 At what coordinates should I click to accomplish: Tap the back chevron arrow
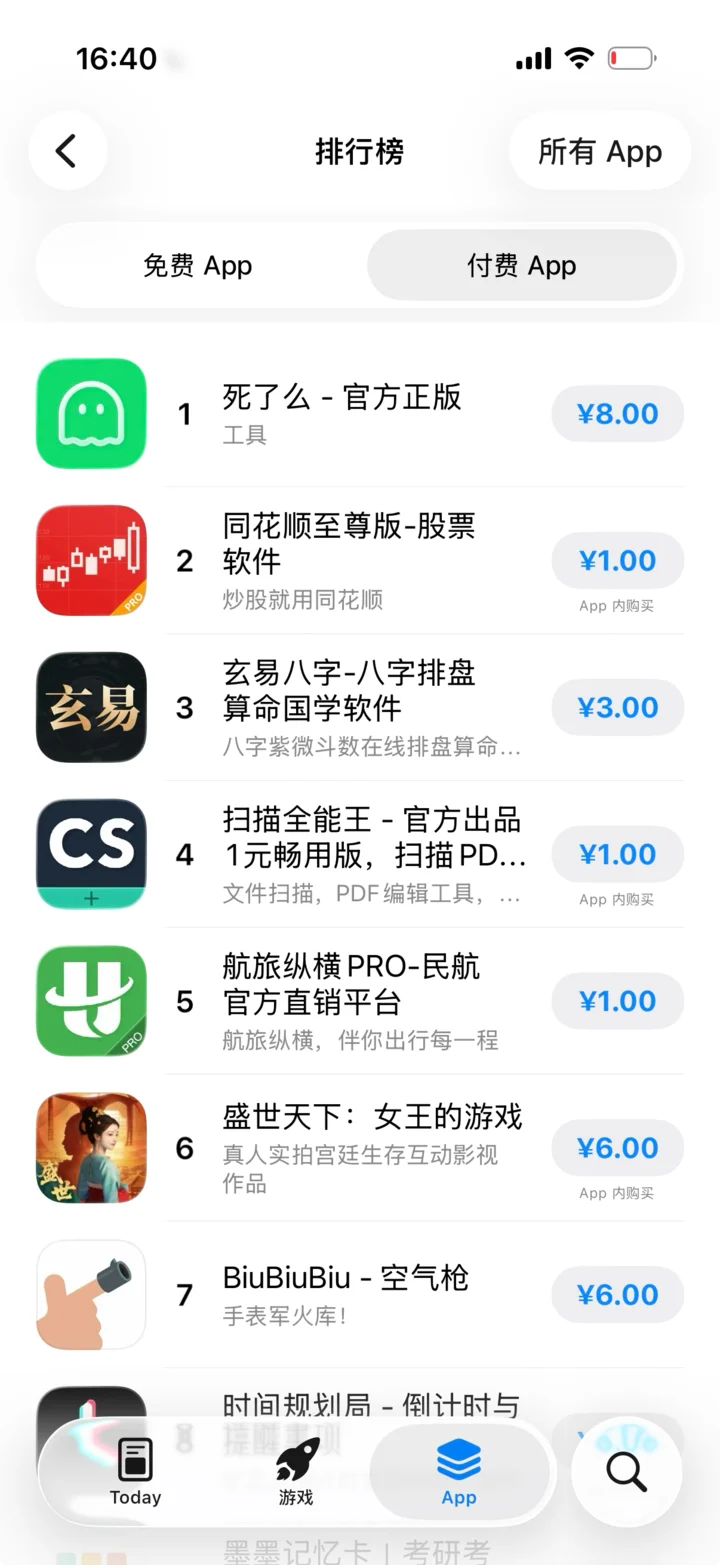pos(67,151)
